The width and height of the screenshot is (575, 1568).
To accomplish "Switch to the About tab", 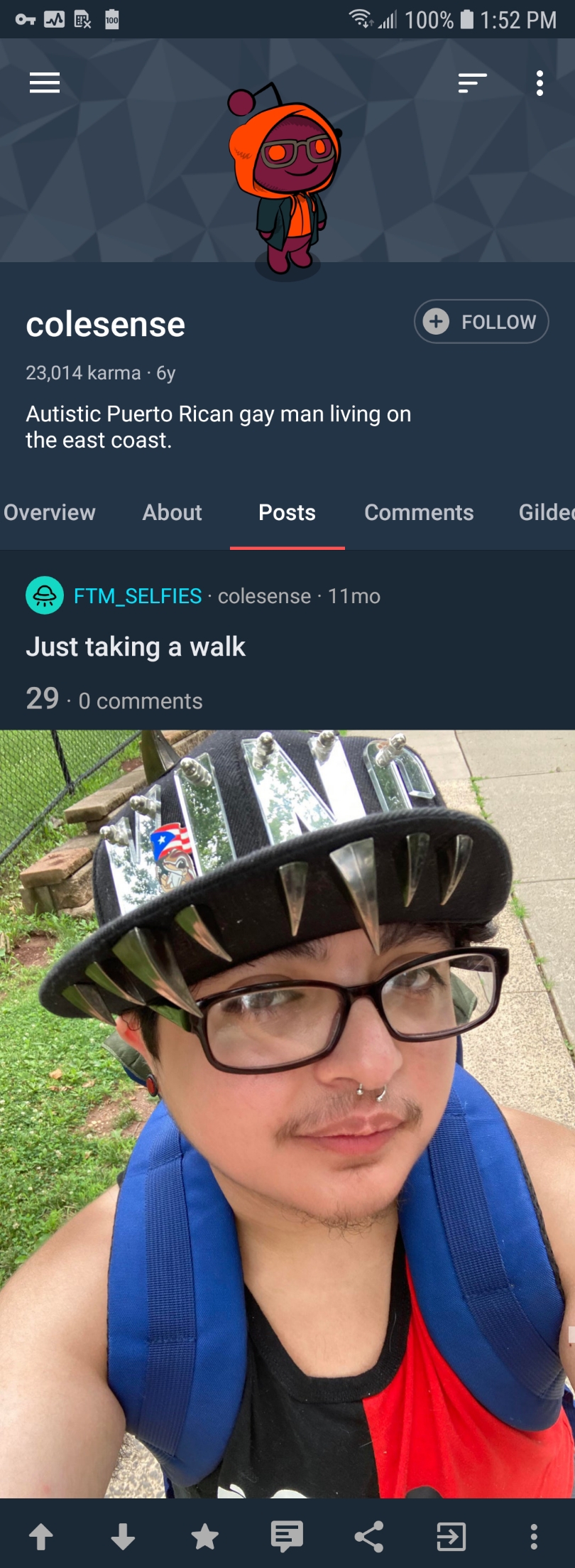I will click(172, 512).
